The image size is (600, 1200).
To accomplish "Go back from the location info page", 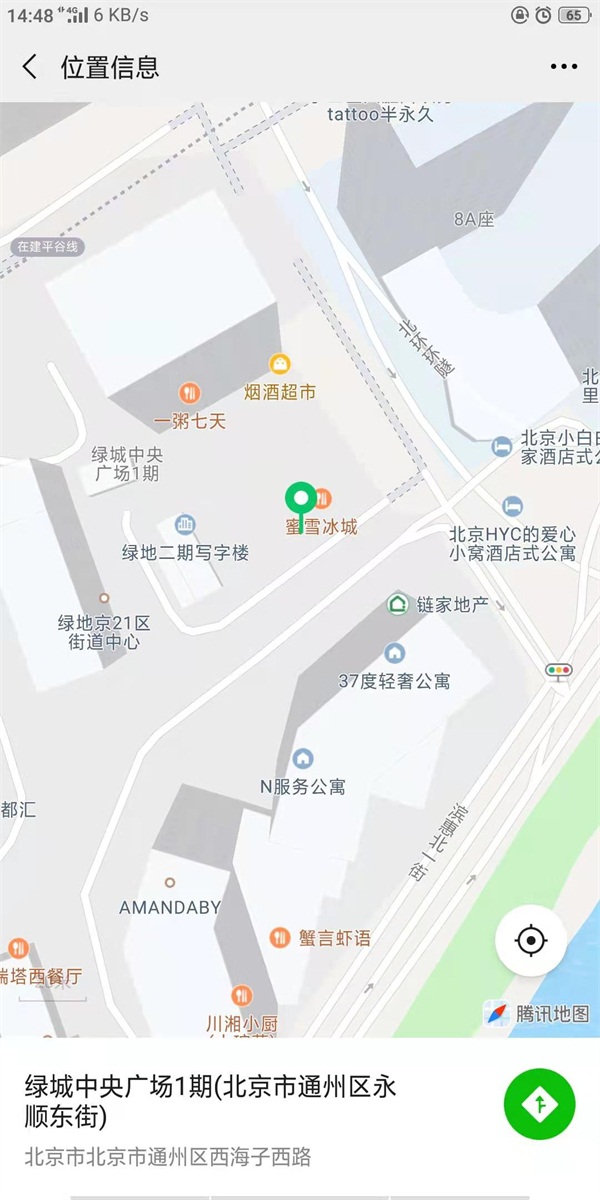I will [30, 67].
